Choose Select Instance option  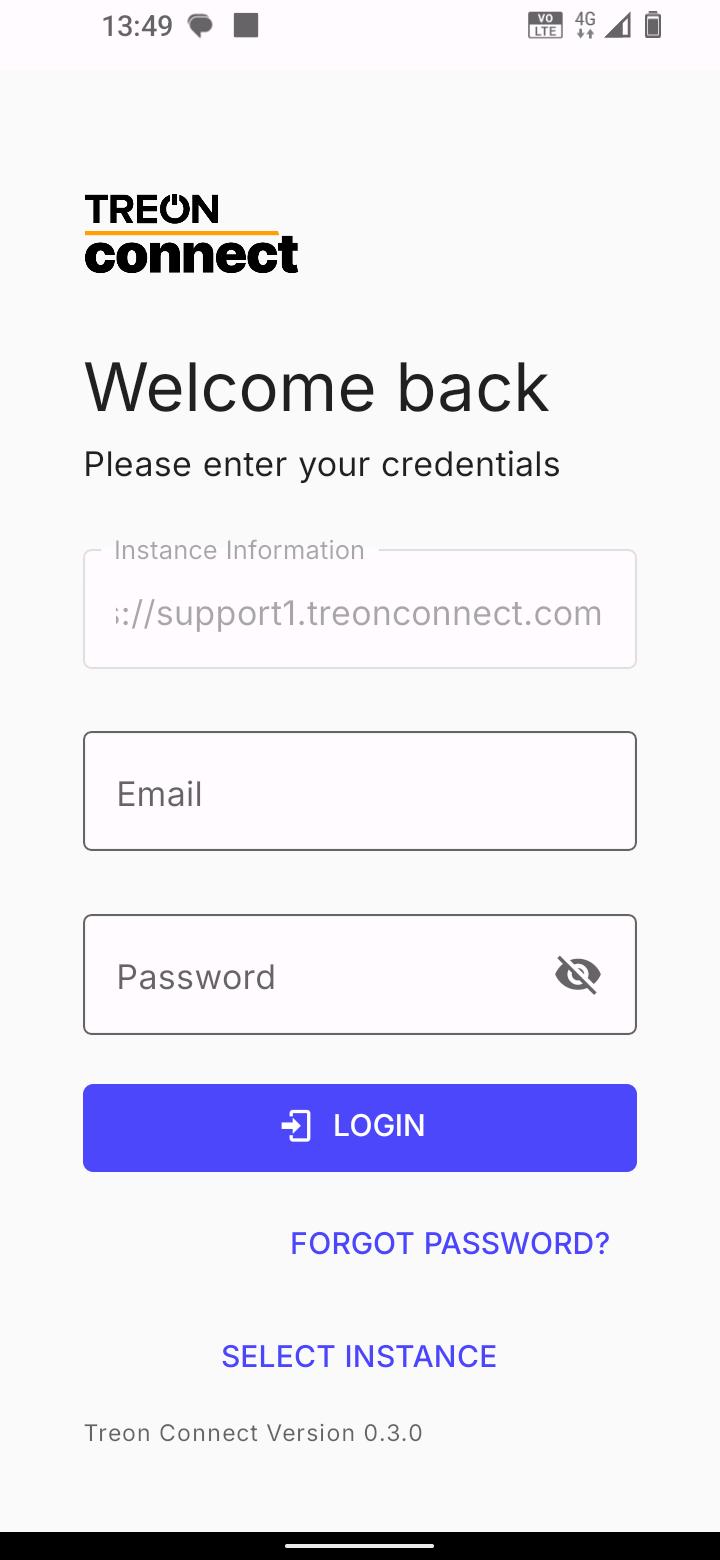click(x=359, y=1356)
